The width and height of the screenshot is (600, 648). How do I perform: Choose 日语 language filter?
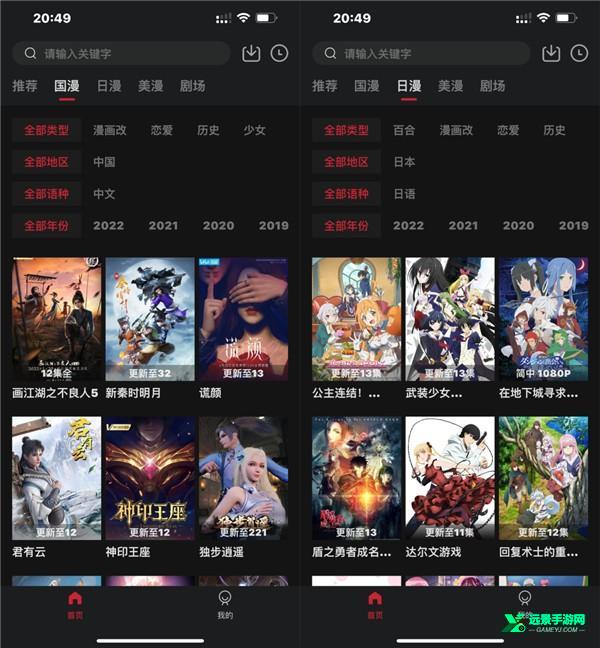(404, 194)
